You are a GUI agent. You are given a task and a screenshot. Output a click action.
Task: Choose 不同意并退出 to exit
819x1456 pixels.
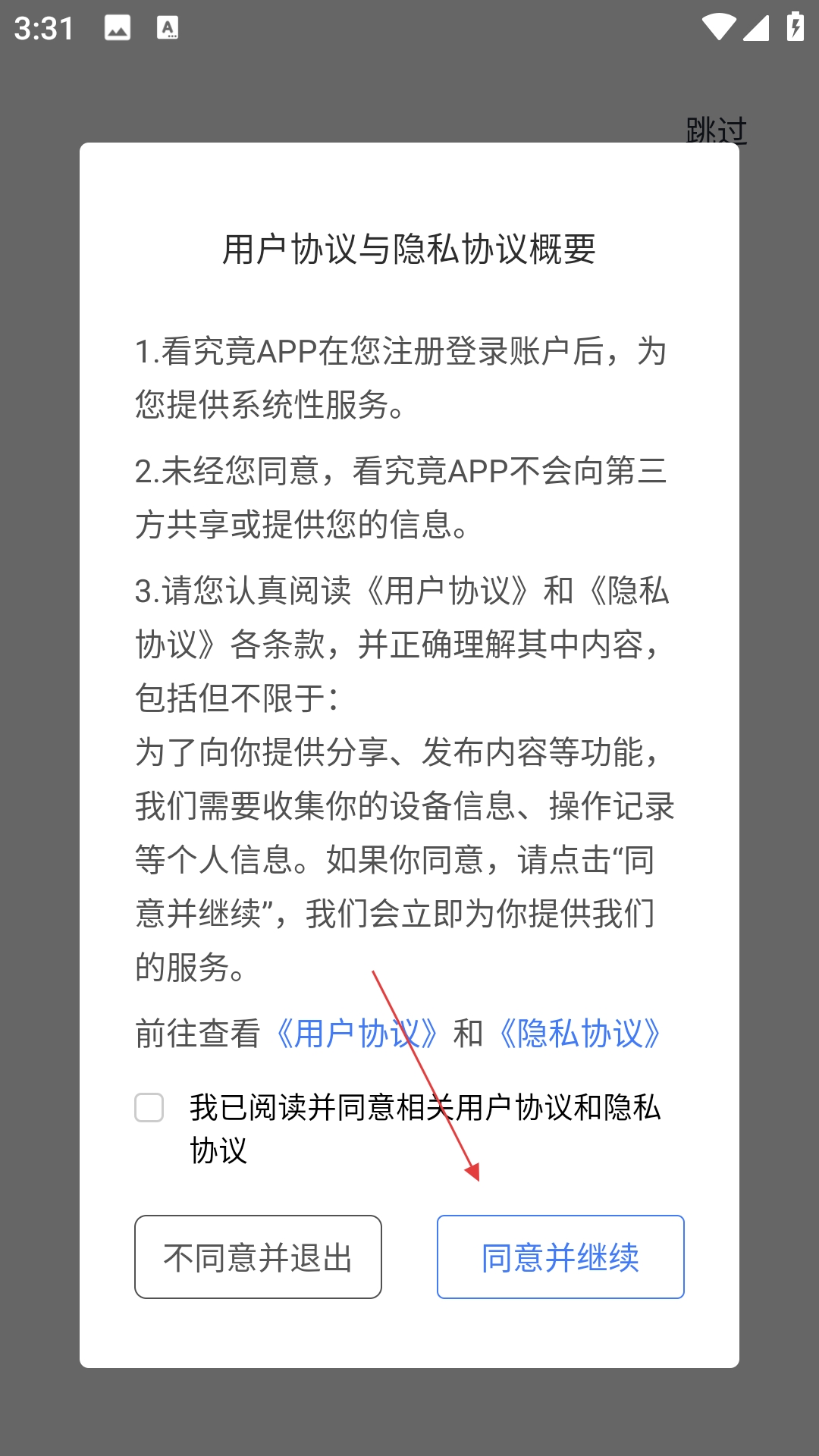pos(258,1257)
